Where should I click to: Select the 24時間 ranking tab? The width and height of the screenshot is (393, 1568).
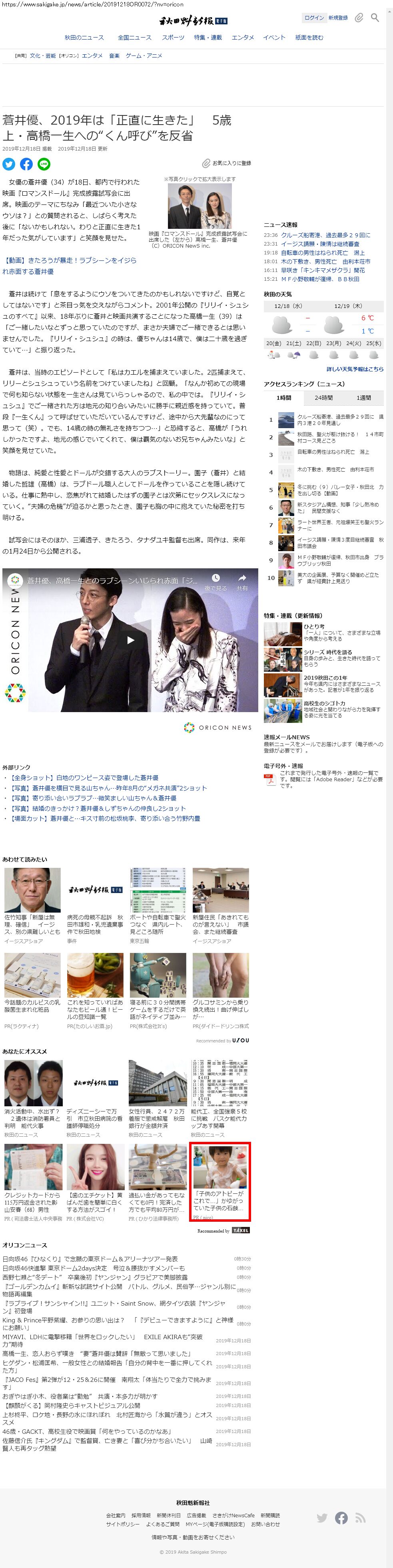(323, 397)
